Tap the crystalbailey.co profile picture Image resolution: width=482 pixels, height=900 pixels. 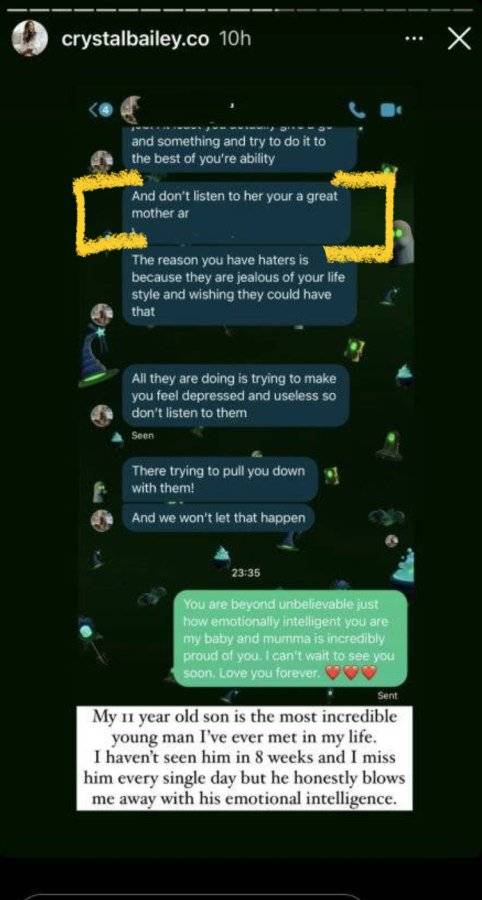30,38
